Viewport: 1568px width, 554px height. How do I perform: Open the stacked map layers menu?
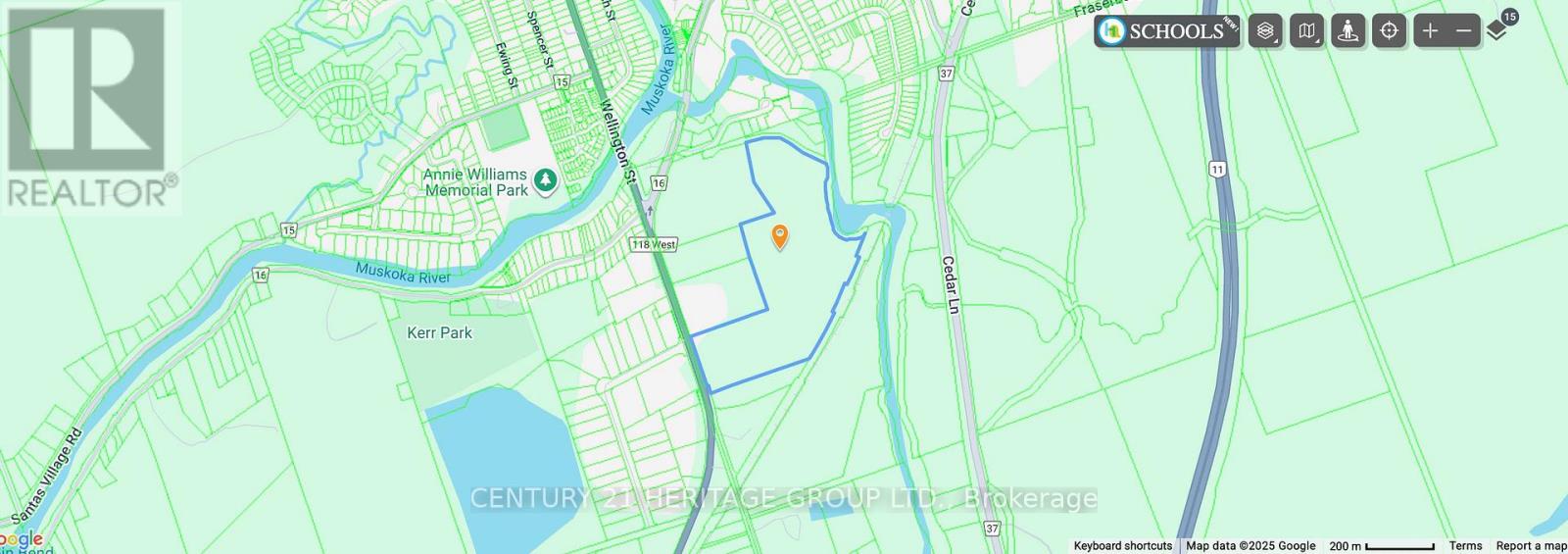(1265, 30)
